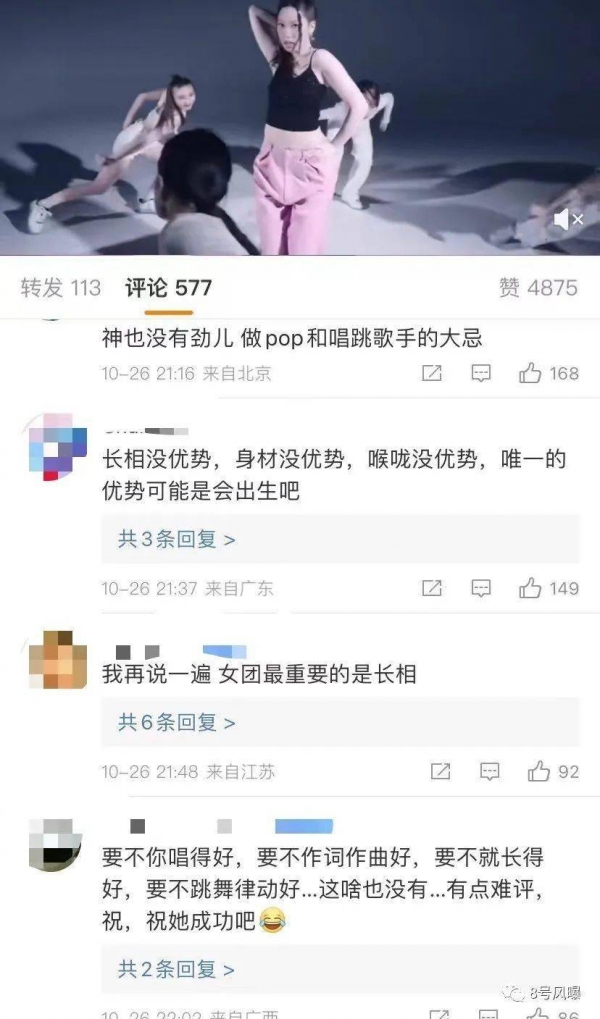The height and width of the screenshot is (1019, 600).
Task: Open avatar of 要不你唱得好 commenter
Action: [x=57, y=843]
